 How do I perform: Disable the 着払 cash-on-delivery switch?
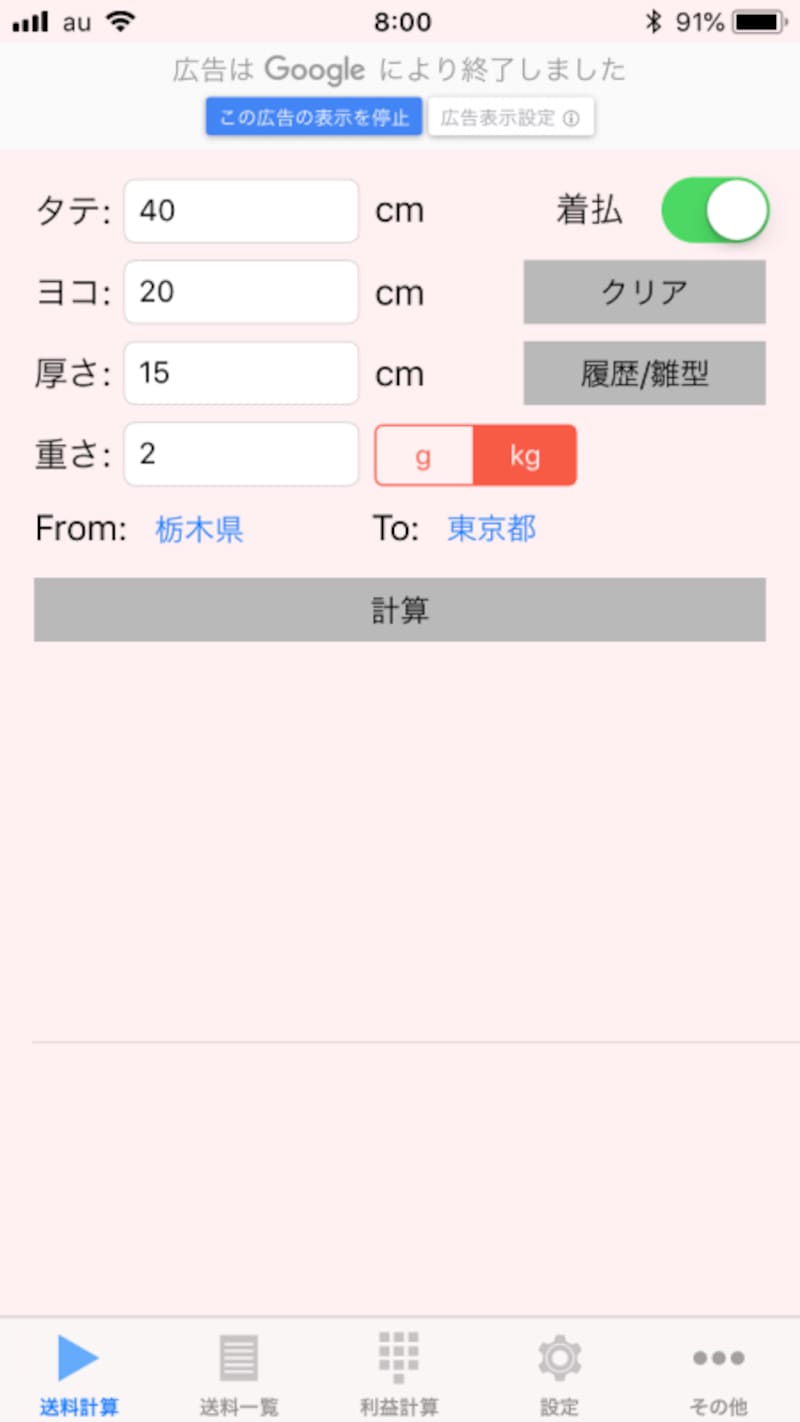[x=714, y=210]
